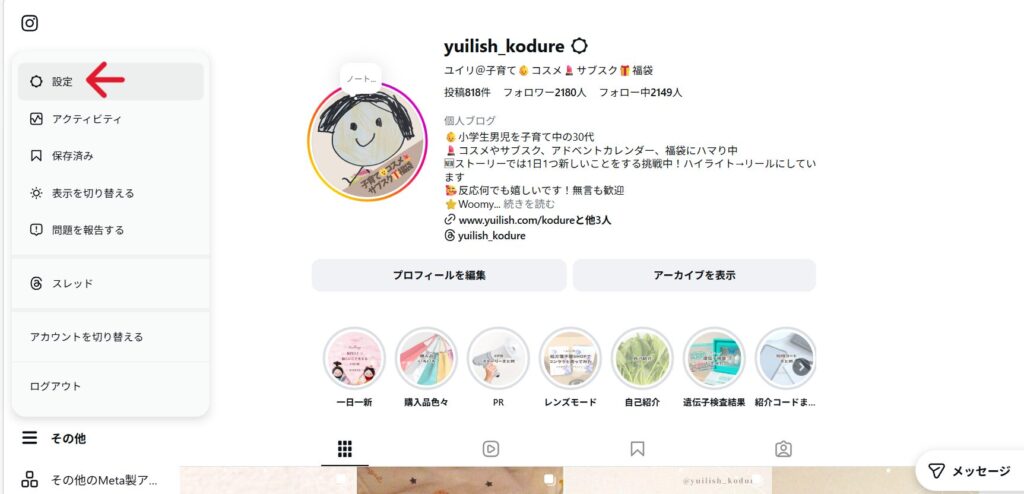Open 保存済み saved items
Screen dimensions: 1024x494
[72, 156]
